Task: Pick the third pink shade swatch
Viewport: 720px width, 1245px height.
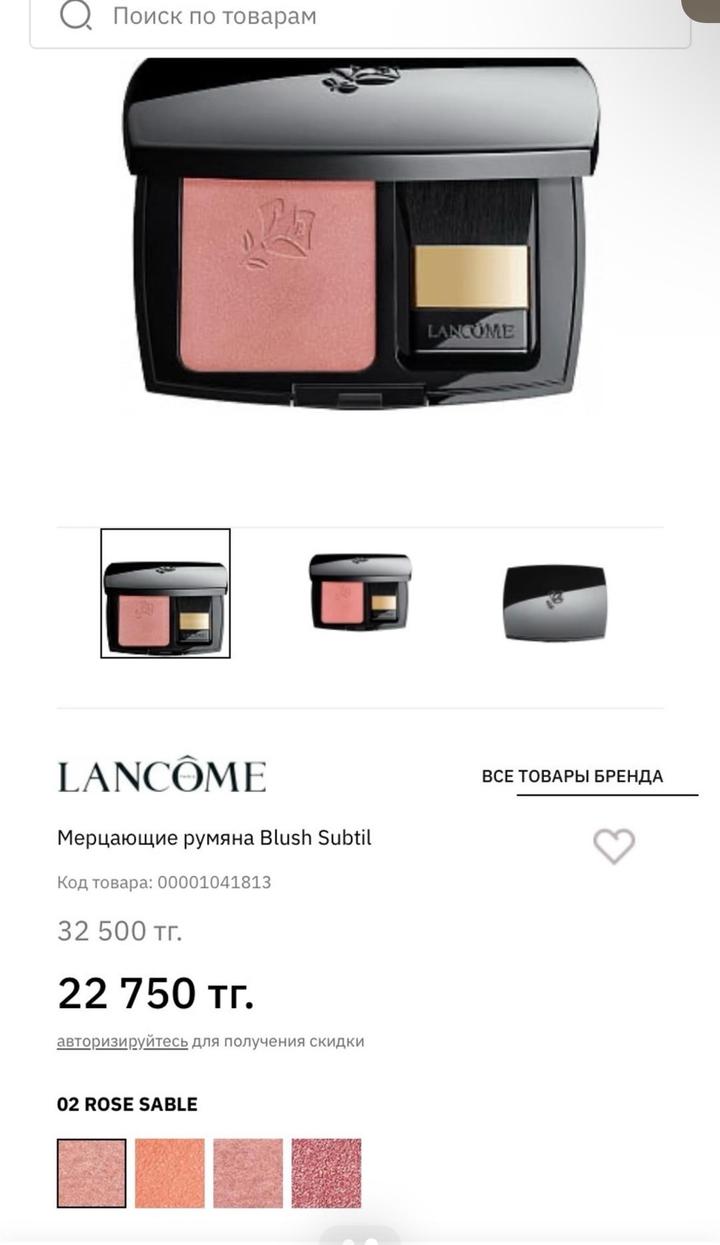Action: tap(248, 1172)
